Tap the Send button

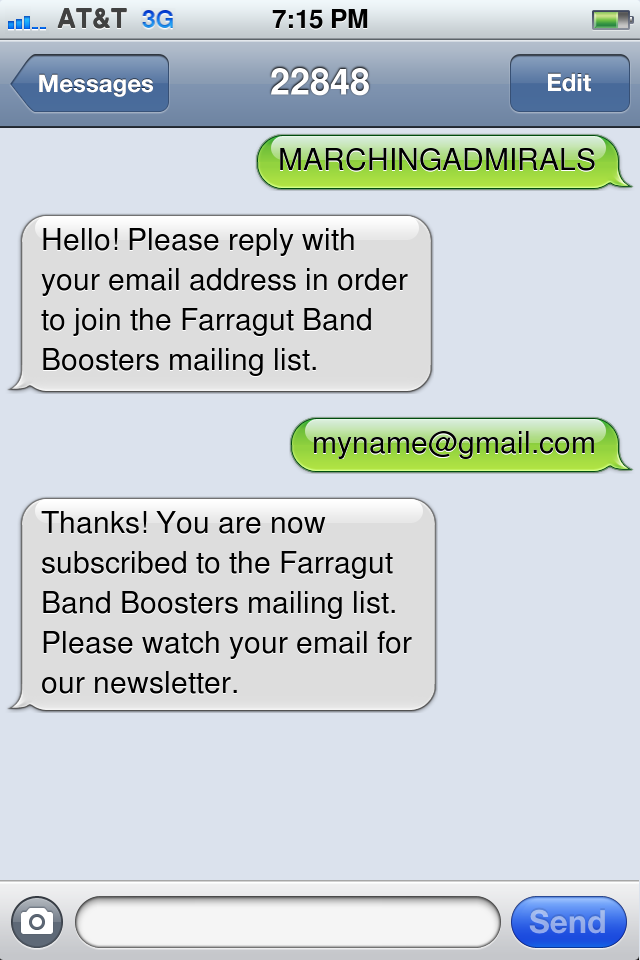click(x=567, y=921)
